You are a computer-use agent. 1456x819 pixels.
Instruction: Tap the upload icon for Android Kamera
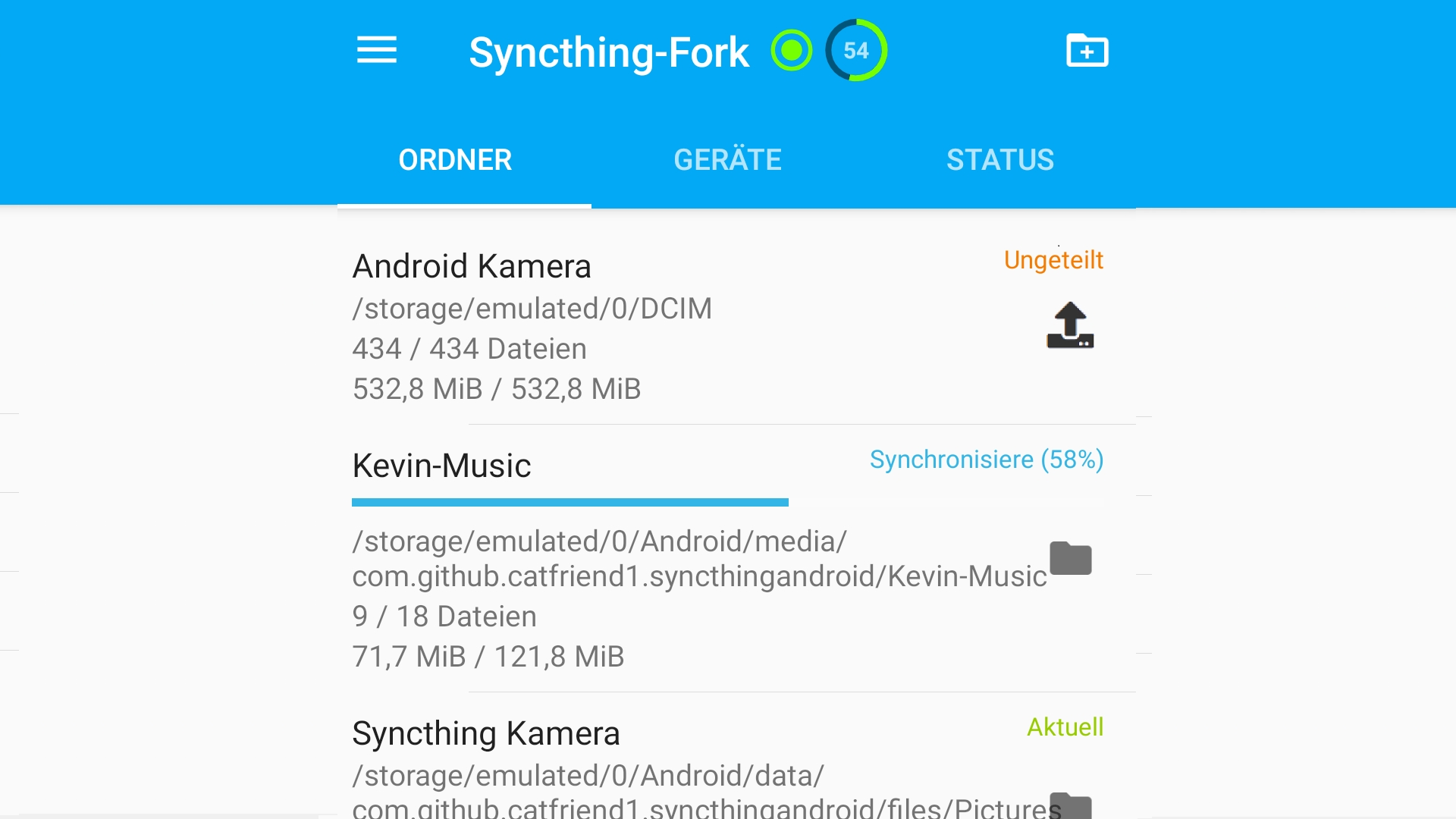pyautogui.click(x=1070, y=325)
